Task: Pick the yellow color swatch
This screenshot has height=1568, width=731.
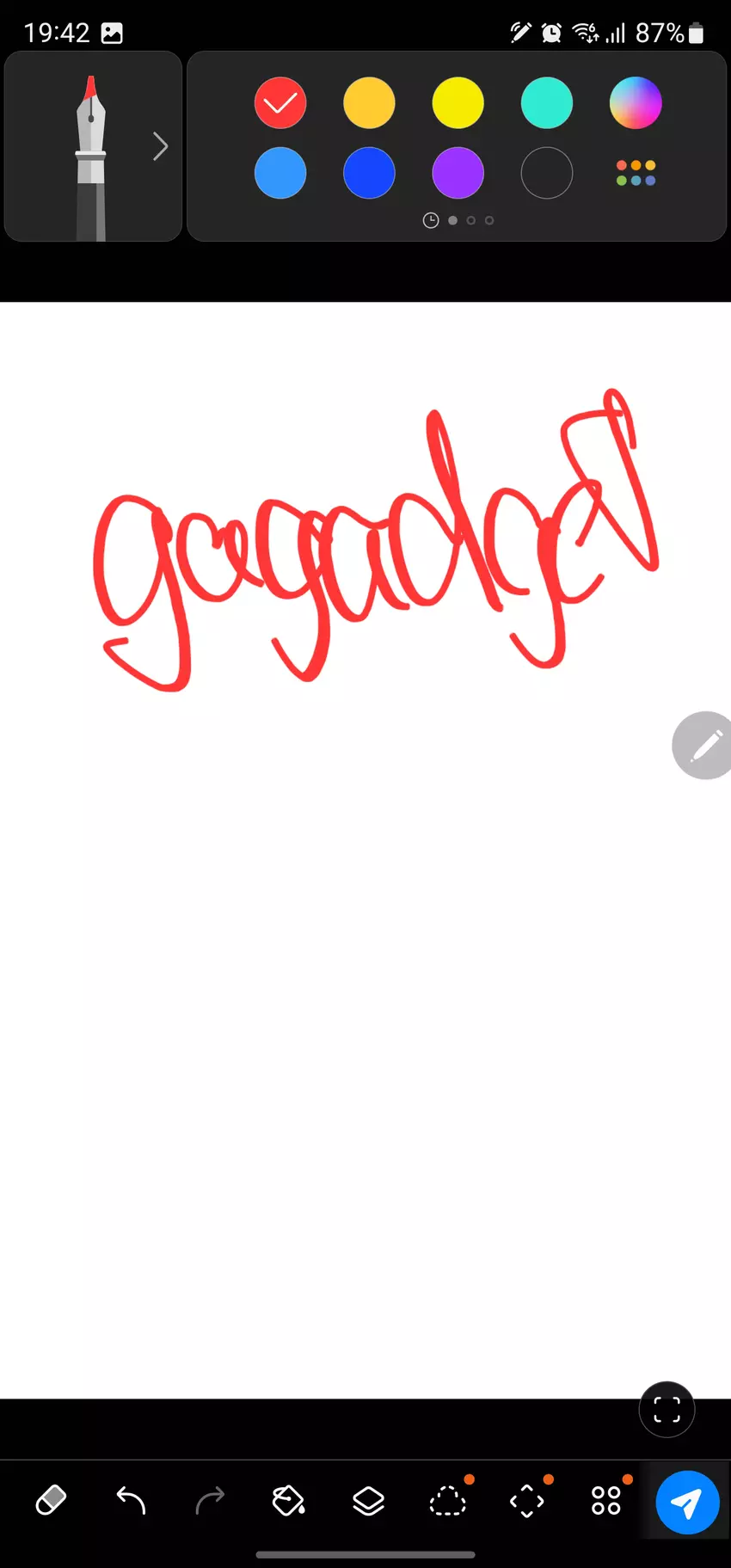Action: coord(458,103)
